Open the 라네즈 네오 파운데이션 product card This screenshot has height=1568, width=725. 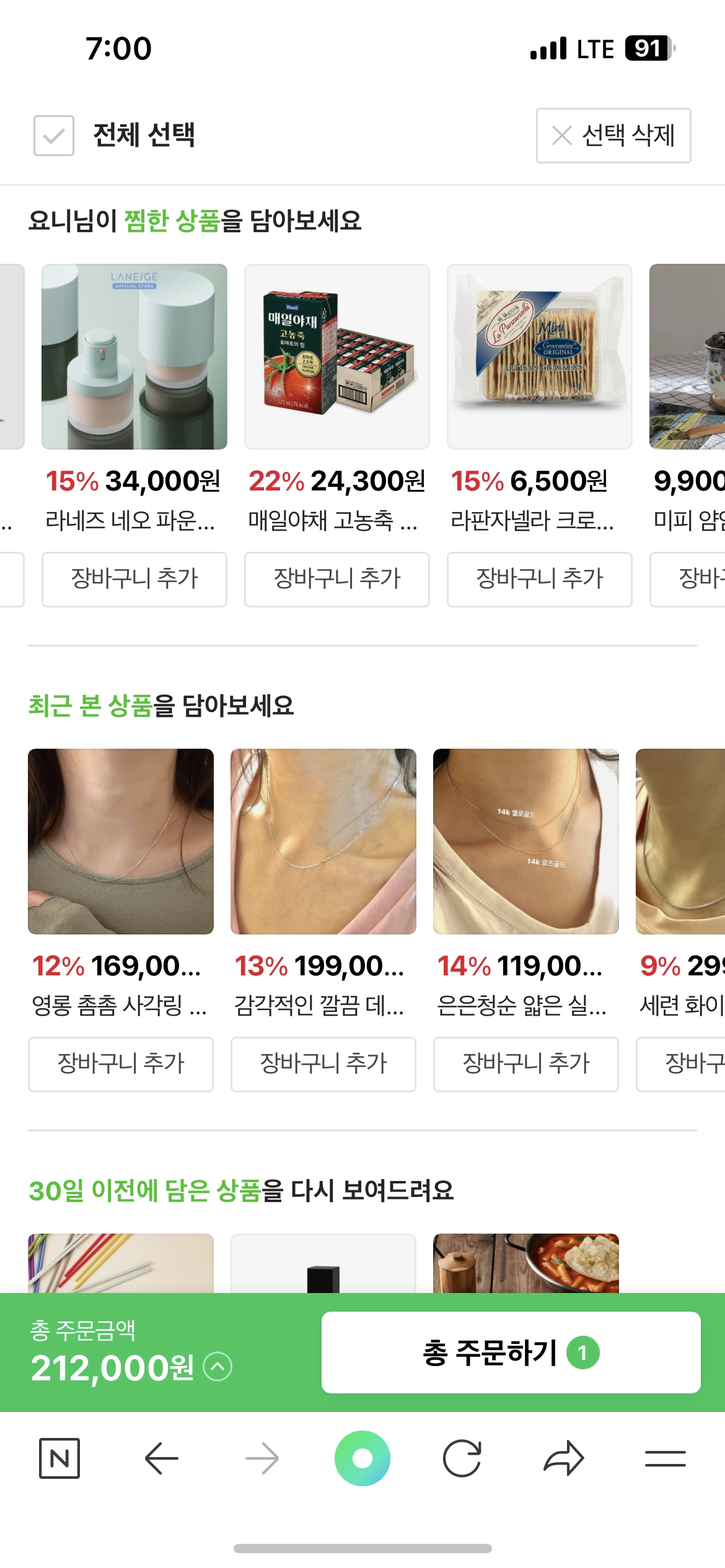pos(134,357)
